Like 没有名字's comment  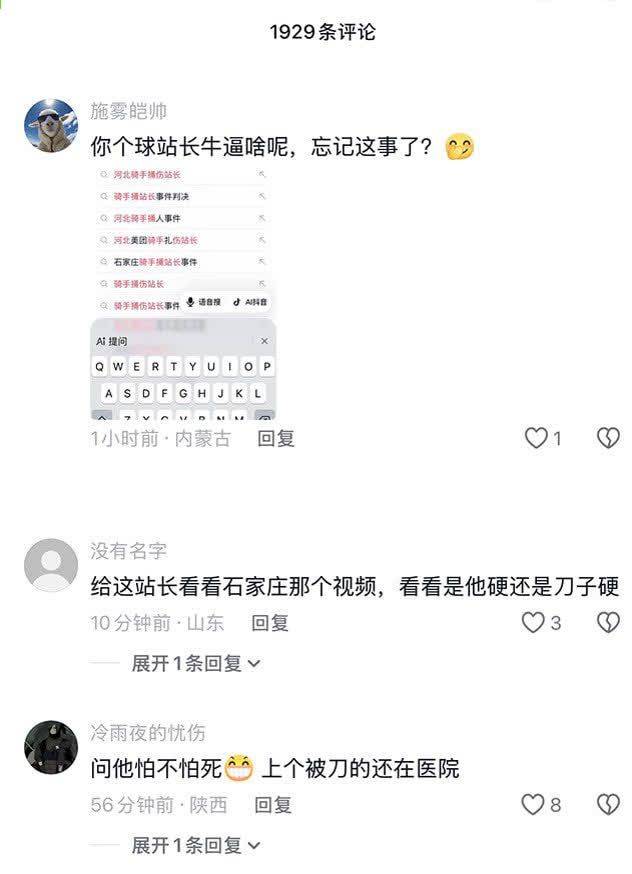(533, 623)
